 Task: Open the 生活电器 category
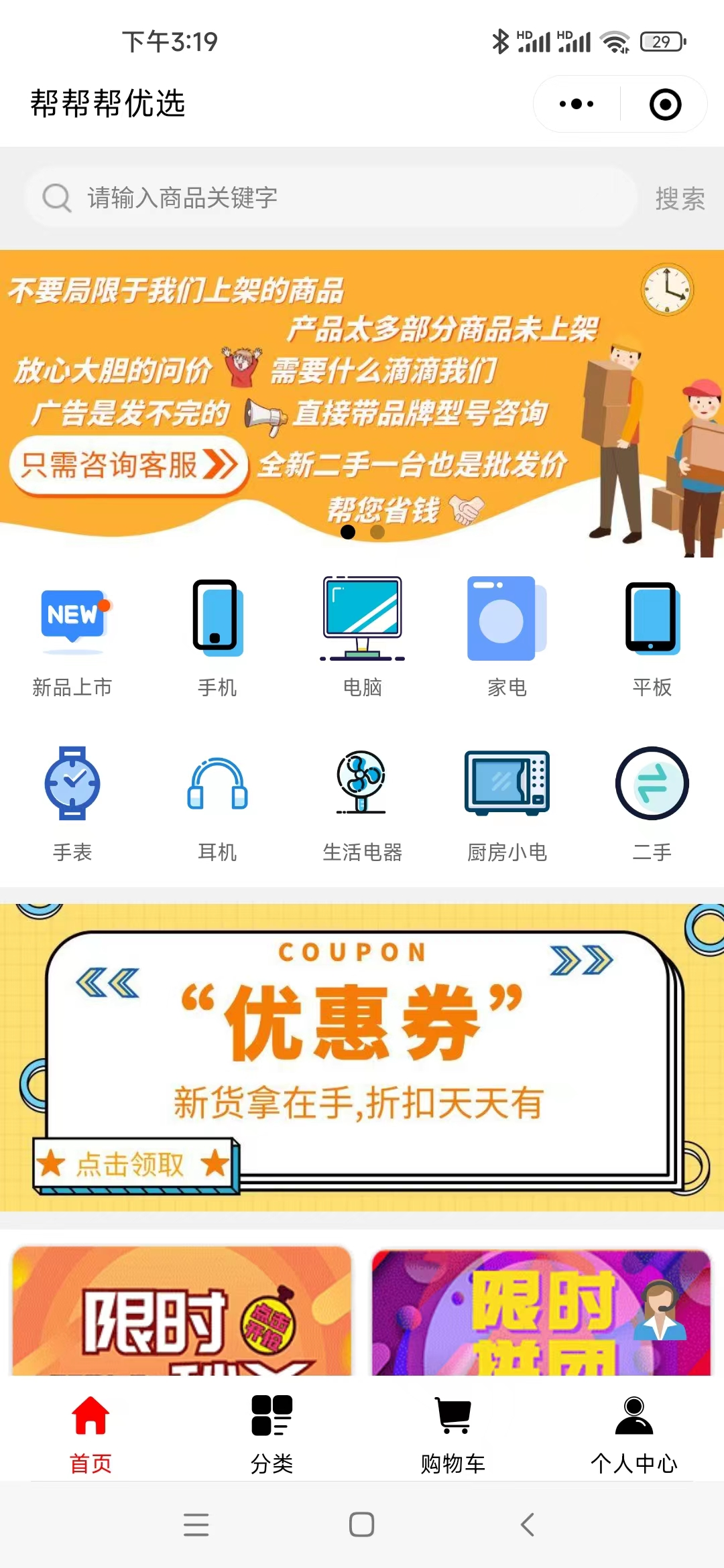coord(362,804)
